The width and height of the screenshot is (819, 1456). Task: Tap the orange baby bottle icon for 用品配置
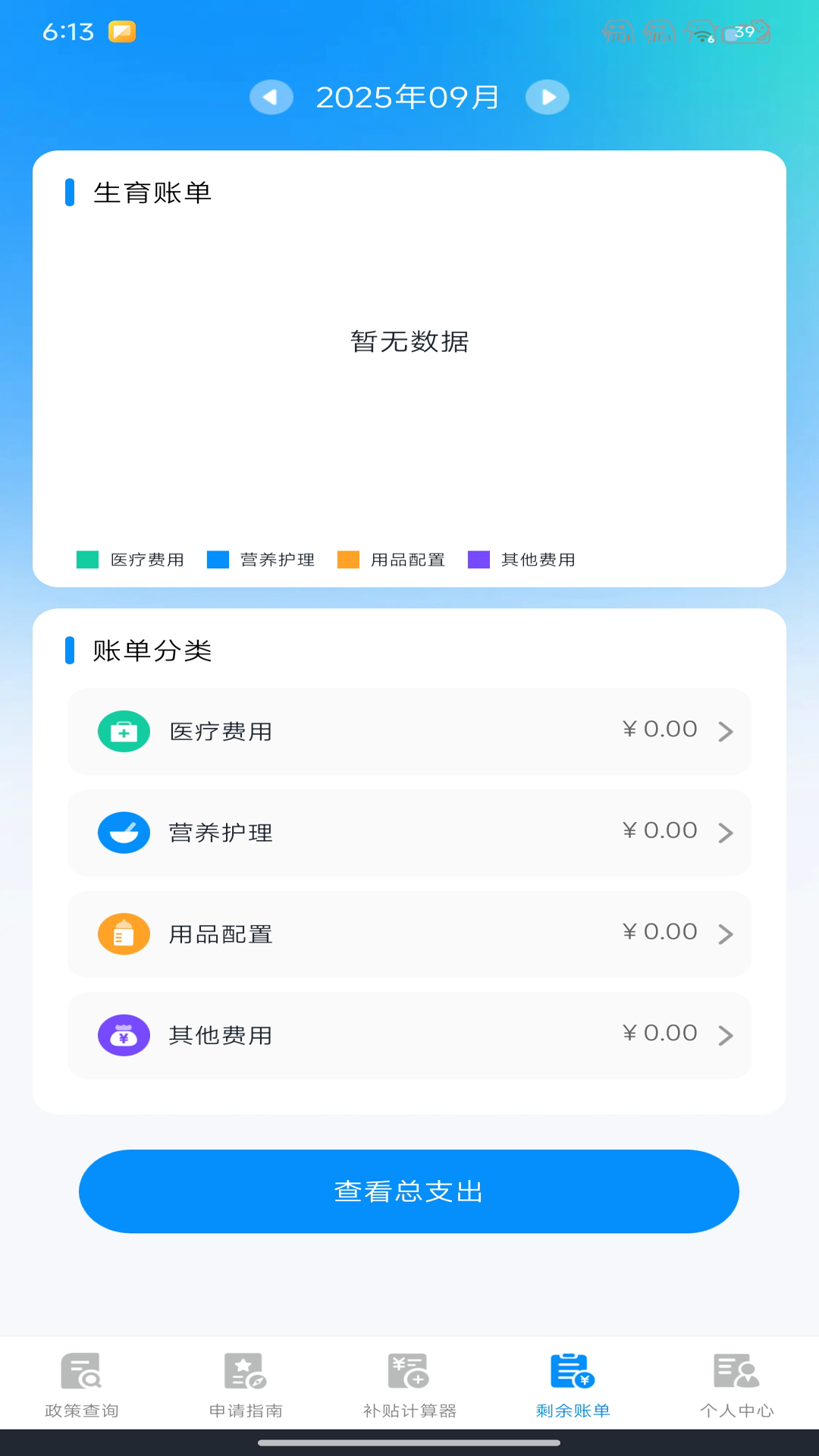(124, 934)
